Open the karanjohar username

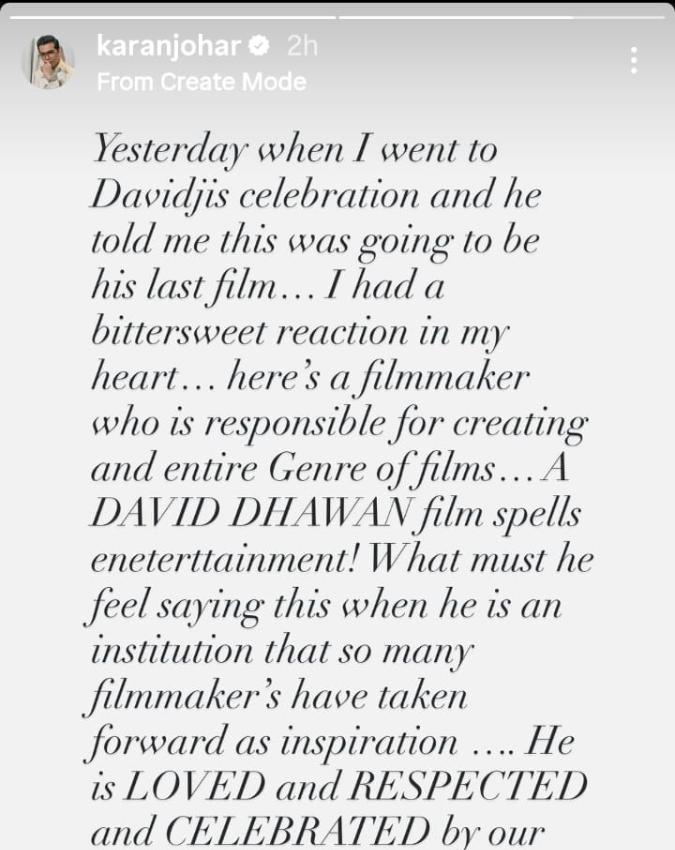tap(169, 46)
